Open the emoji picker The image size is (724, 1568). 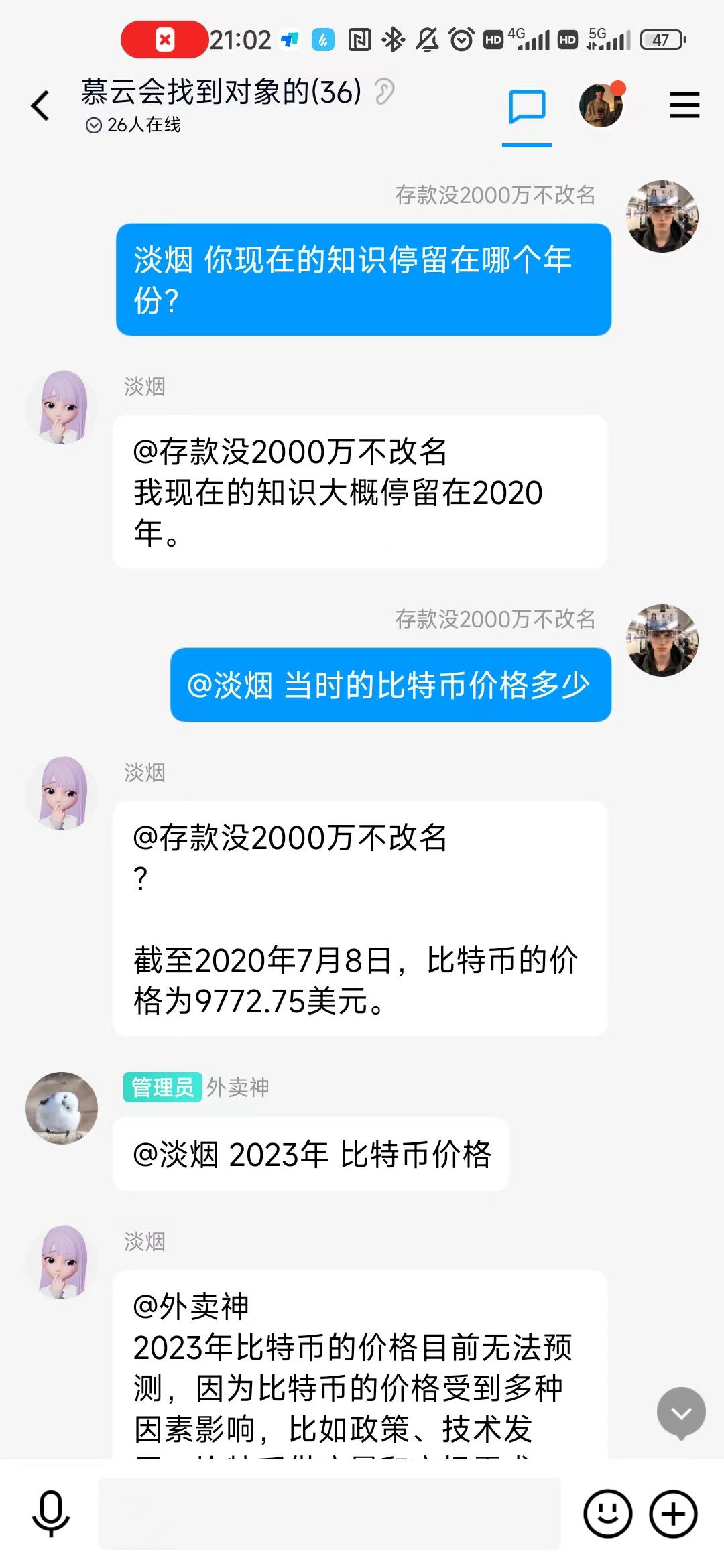point(607,1513)
